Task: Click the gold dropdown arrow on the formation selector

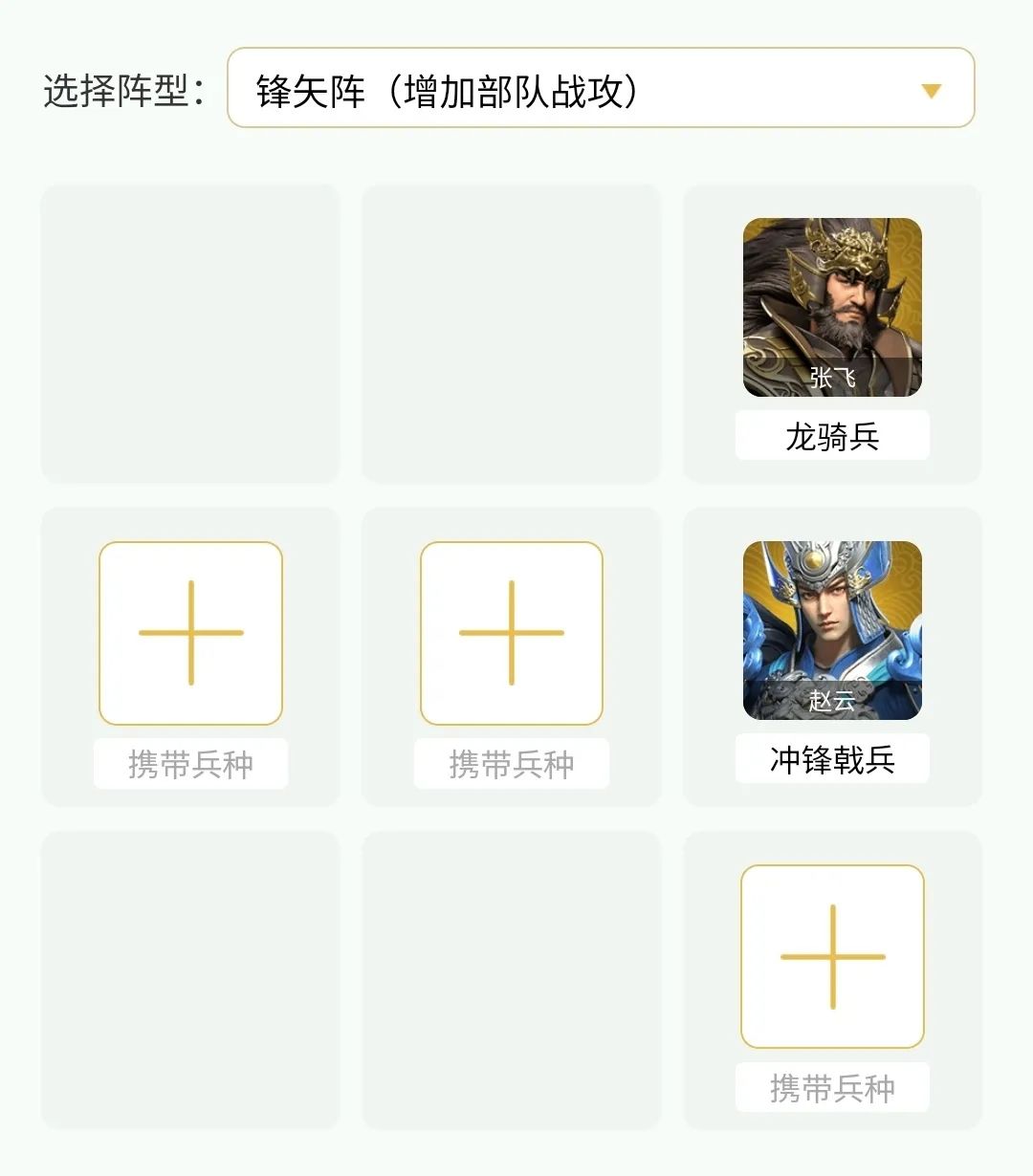Action: (930, 89)
